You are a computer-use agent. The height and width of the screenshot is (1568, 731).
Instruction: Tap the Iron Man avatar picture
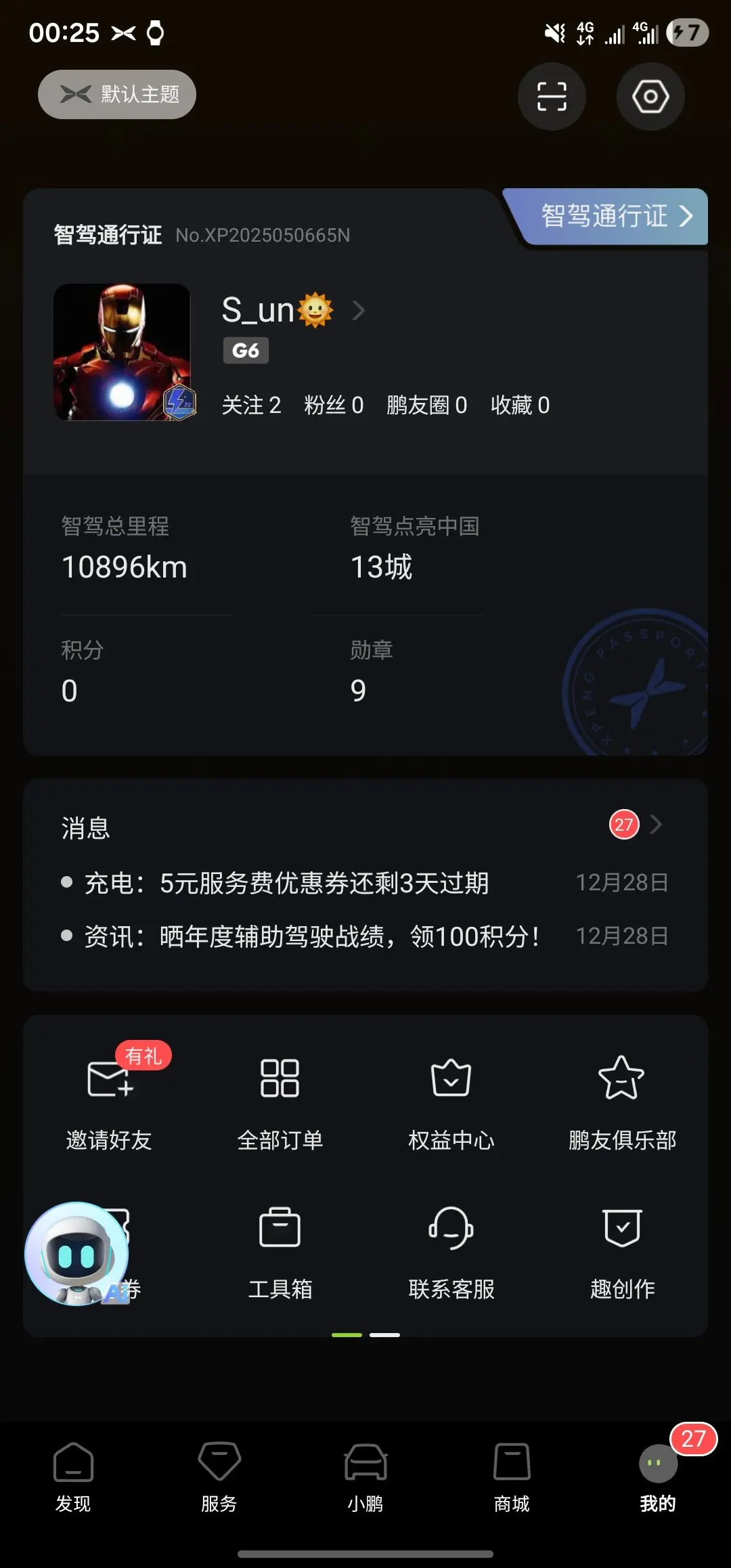pyautogui.click(x=122, y=352)
